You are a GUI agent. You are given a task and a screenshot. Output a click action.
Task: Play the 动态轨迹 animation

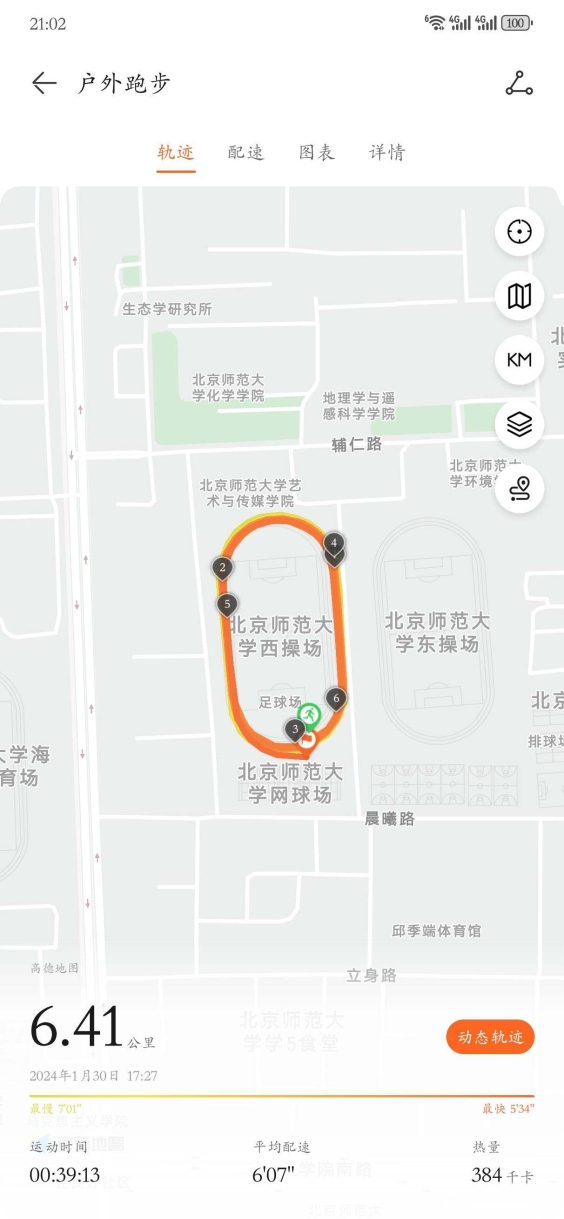click(x=490, y=1037)
